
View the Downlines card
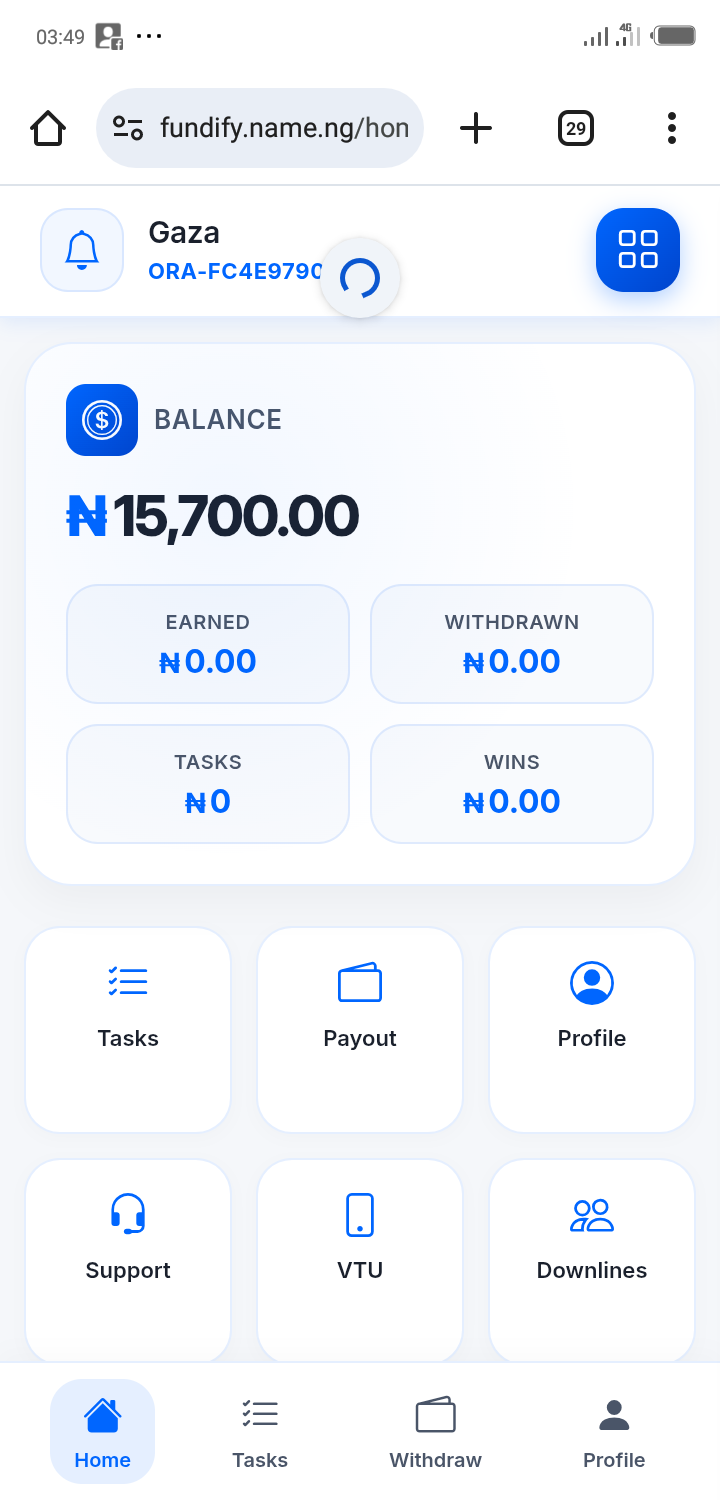tap(592, 1260)
